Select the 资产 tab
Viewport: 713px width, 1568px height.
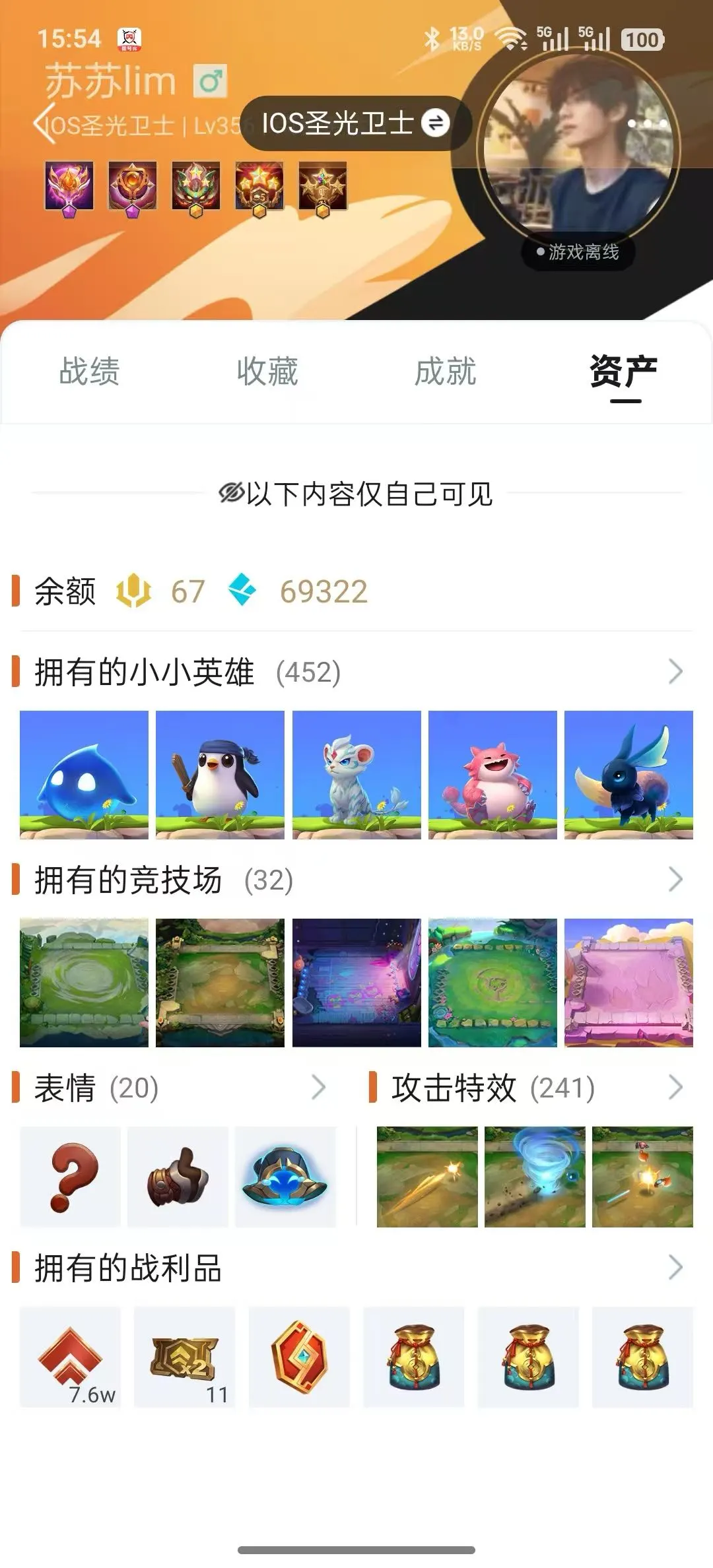623,371
